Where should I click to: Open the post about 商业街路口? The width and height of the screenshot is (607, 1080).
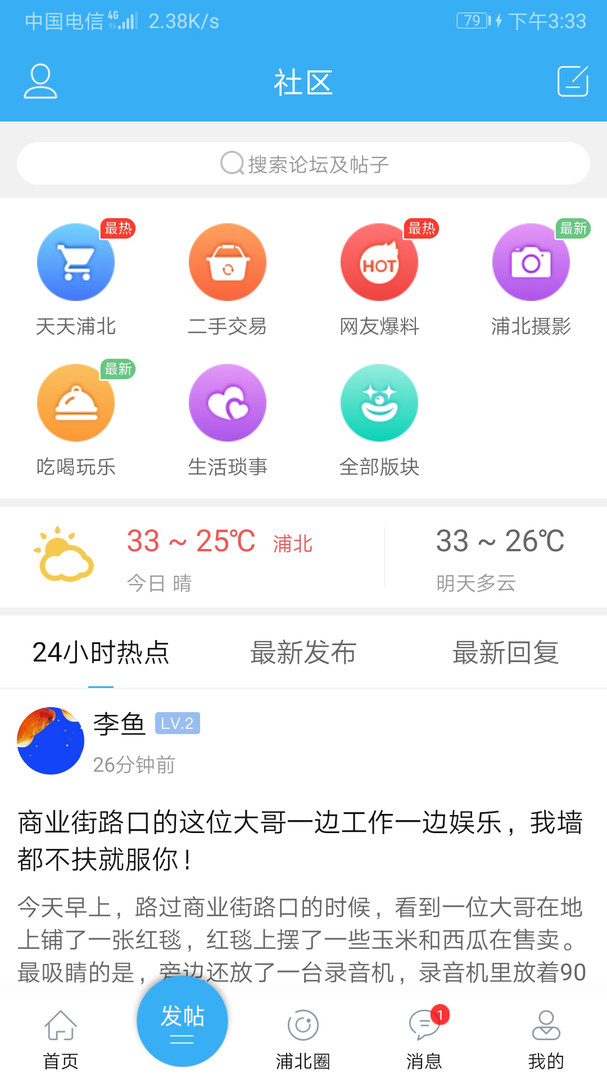pyautogui.click(x=300, y=840)
